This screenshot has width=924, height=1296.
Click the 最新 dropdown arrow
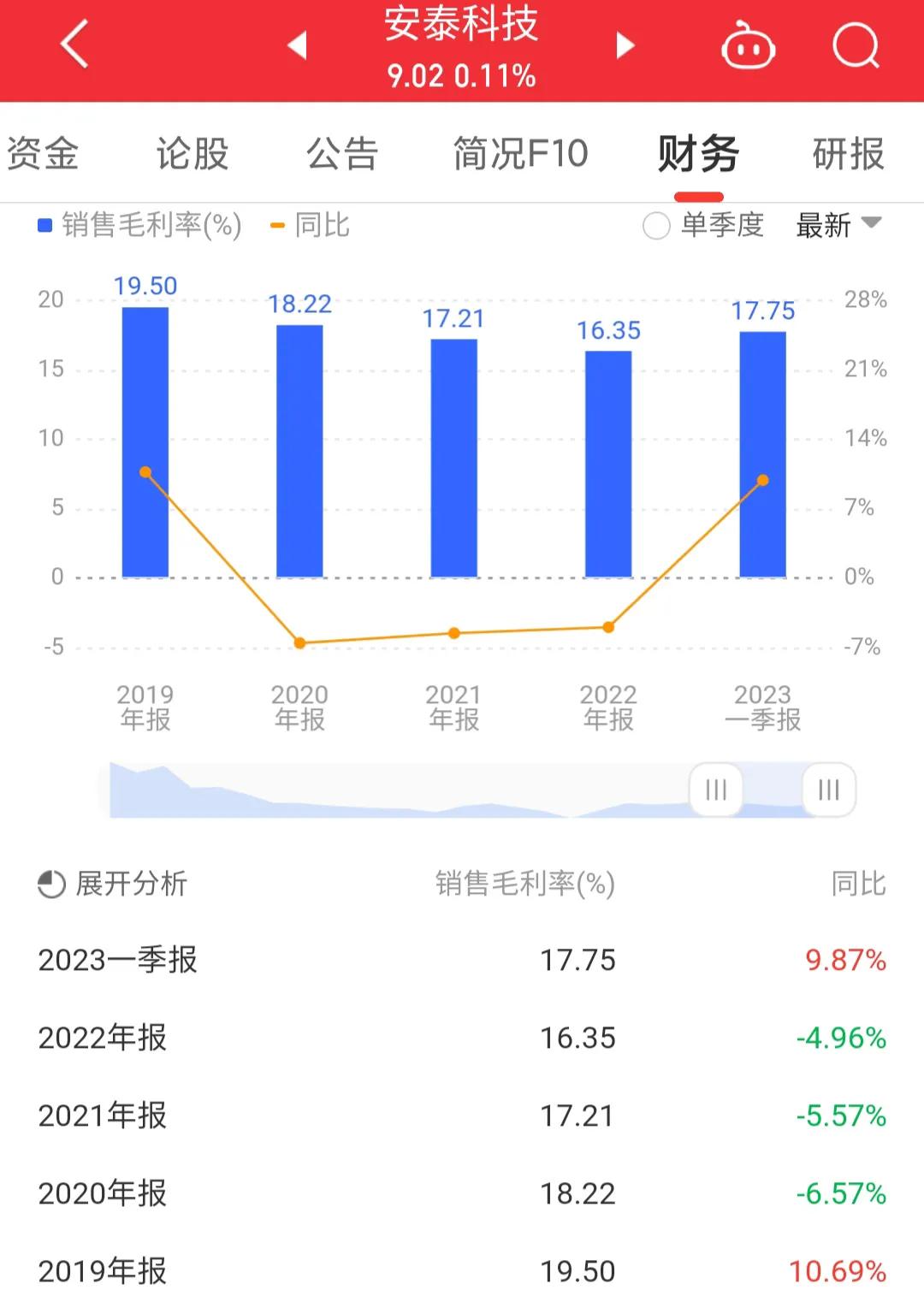872,225
